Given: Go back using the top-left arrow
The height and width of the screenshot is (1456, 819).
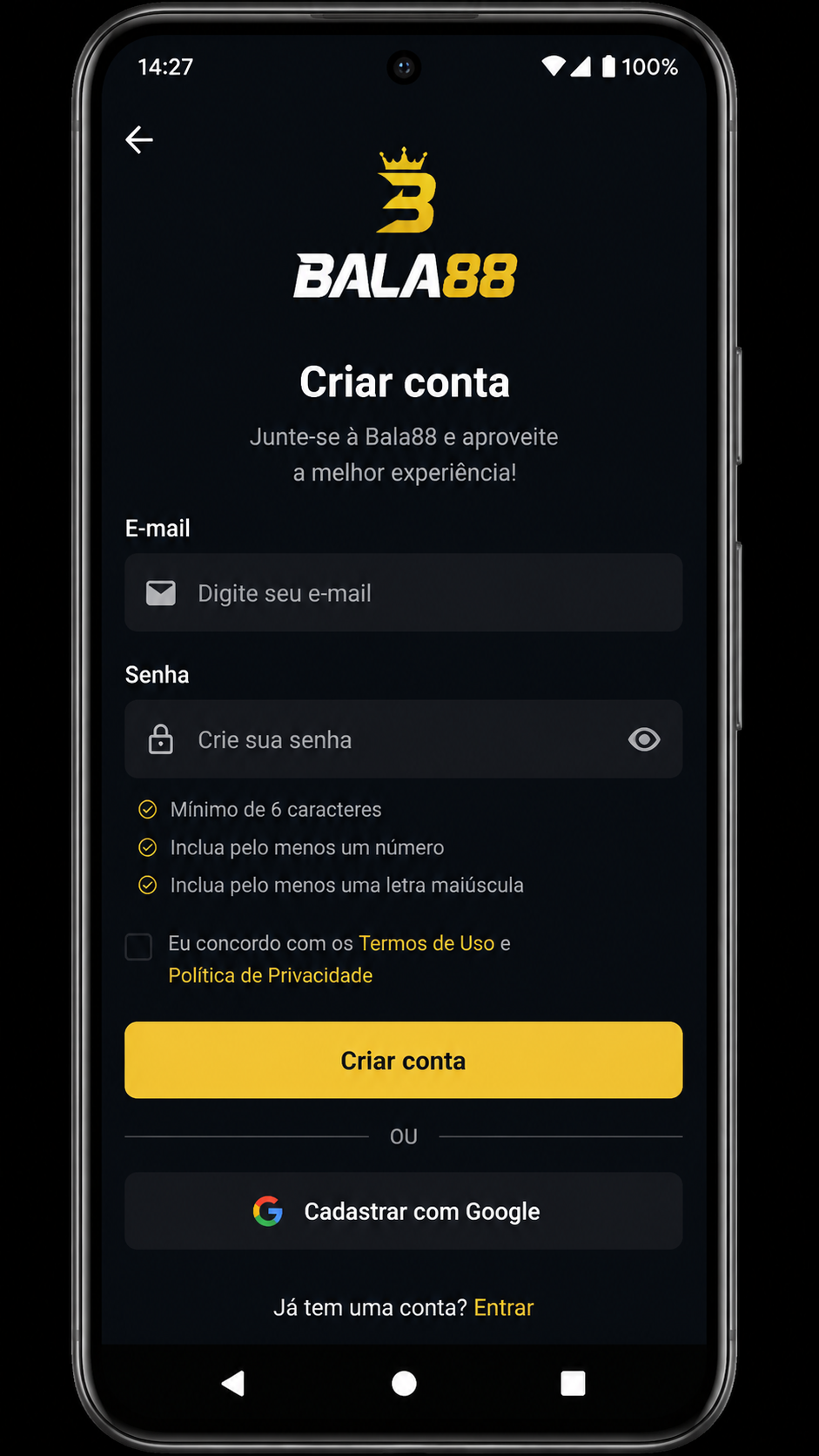Looking at the screenshot, I should pyautogui.click(x=139, y=139).
